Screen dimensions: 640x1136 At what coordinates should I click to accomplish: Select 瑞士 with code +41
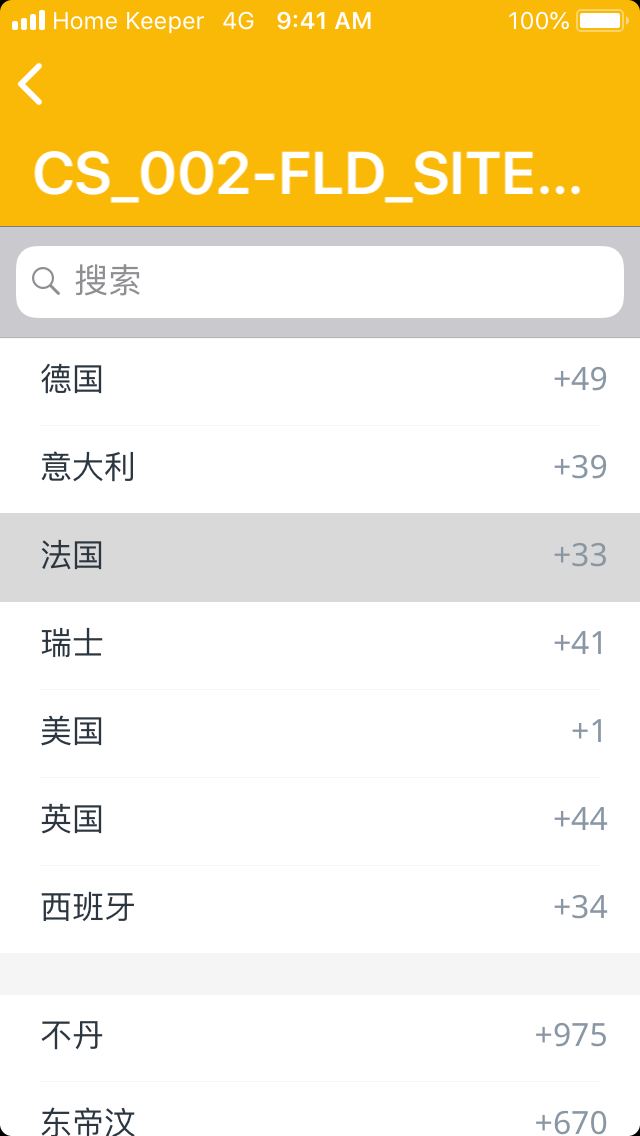(320, 643)
